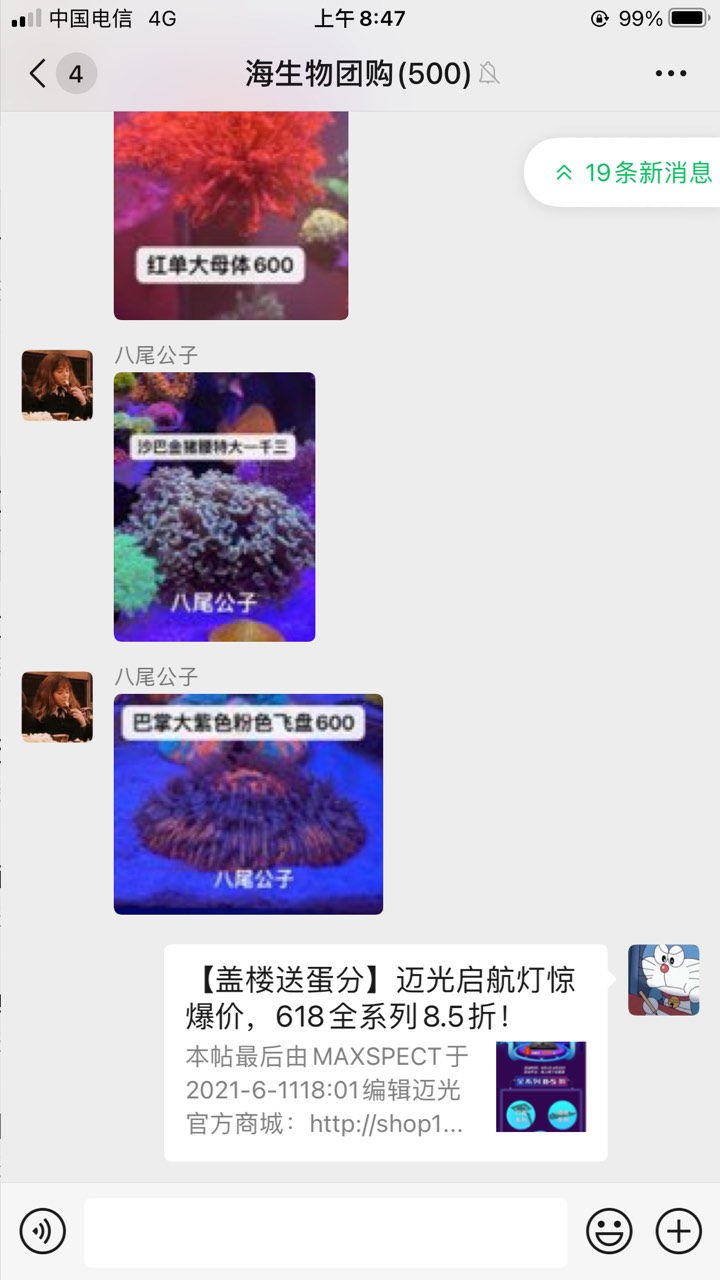This screenshot has height=1280, width=720.
Task: Go back to the chat list
Action: click(x=38, y=74)
